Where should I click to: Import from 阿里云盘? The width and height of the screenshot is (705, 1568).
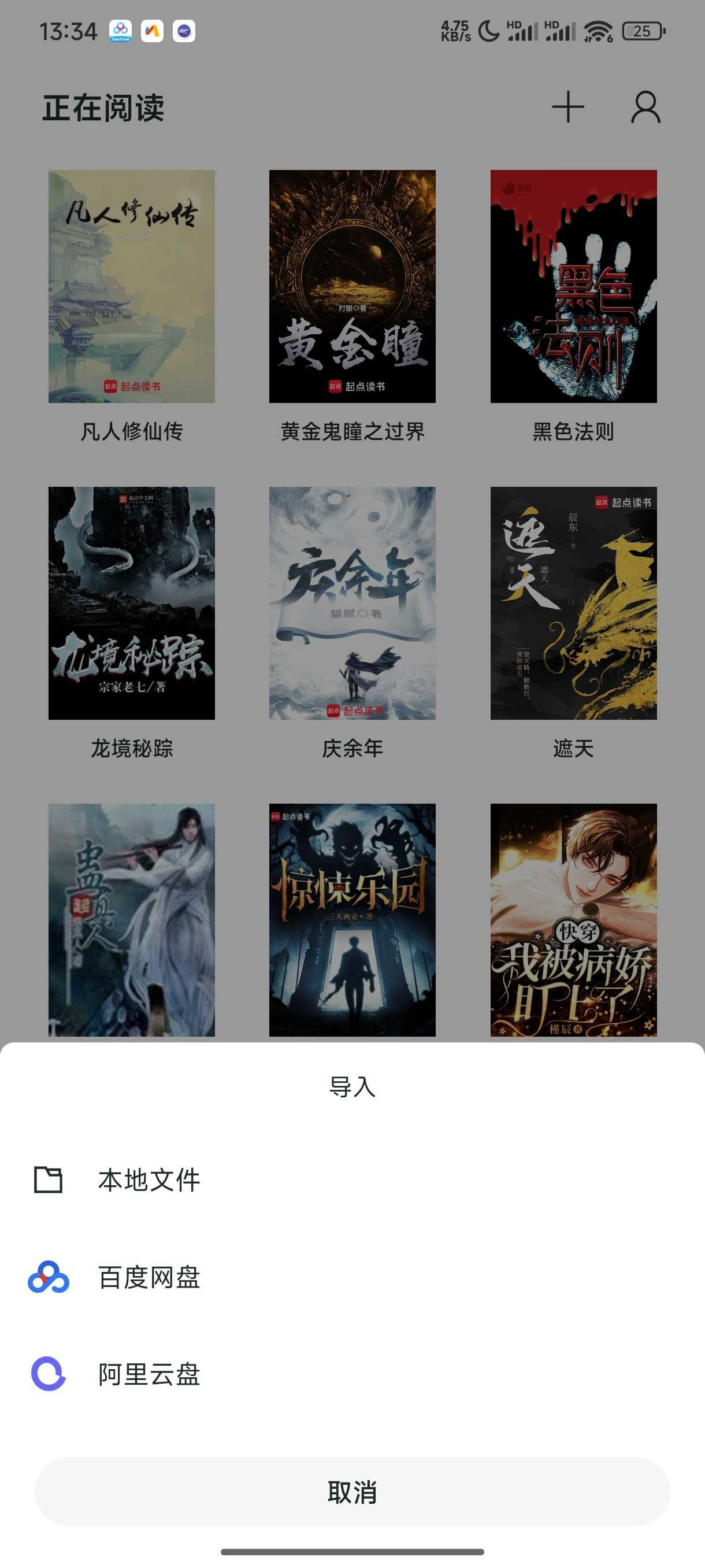149,1374
